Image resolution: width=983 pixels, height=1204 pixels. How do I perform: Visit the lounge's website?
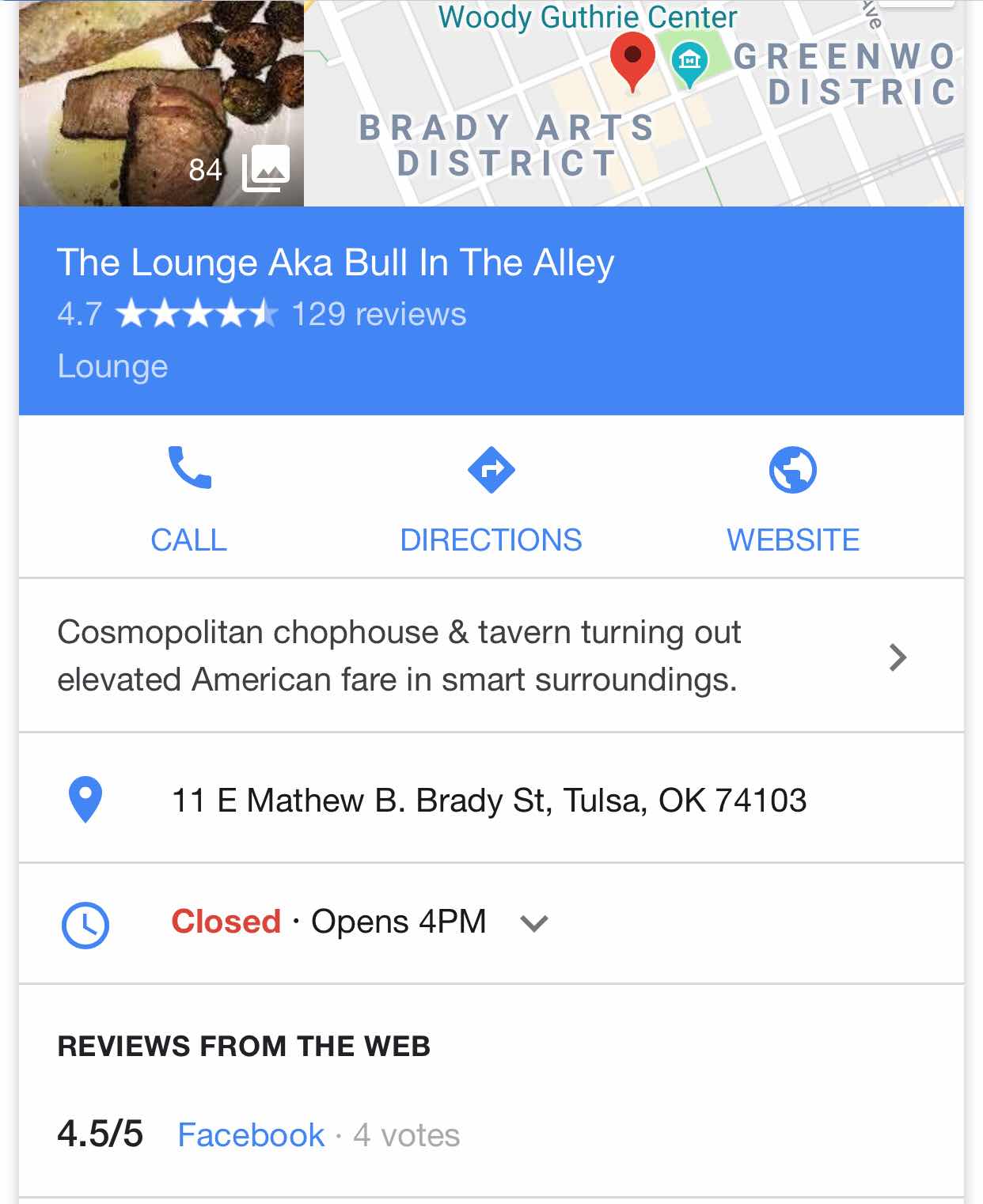tap(792, 498)
